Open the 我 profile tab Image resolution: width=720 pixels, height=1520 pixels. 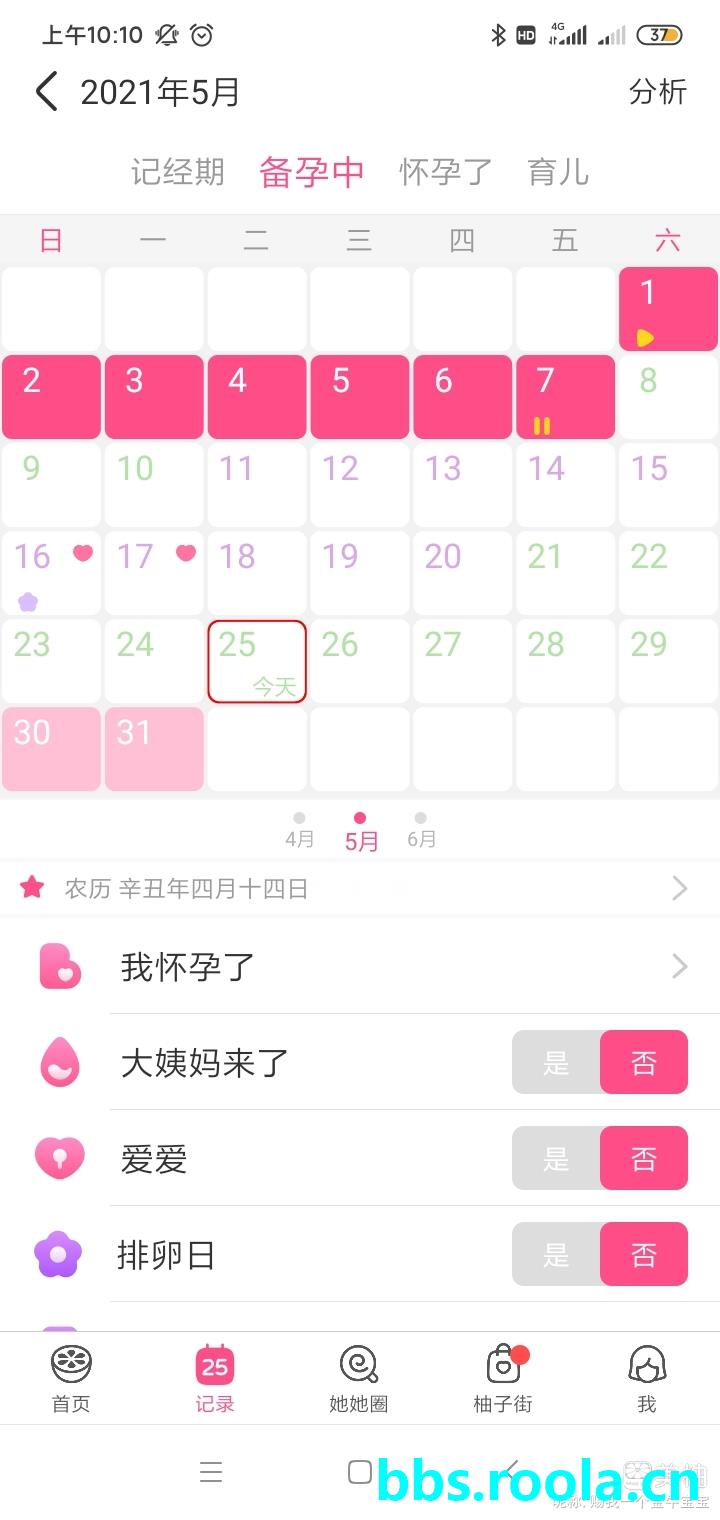click(646, 1378)
